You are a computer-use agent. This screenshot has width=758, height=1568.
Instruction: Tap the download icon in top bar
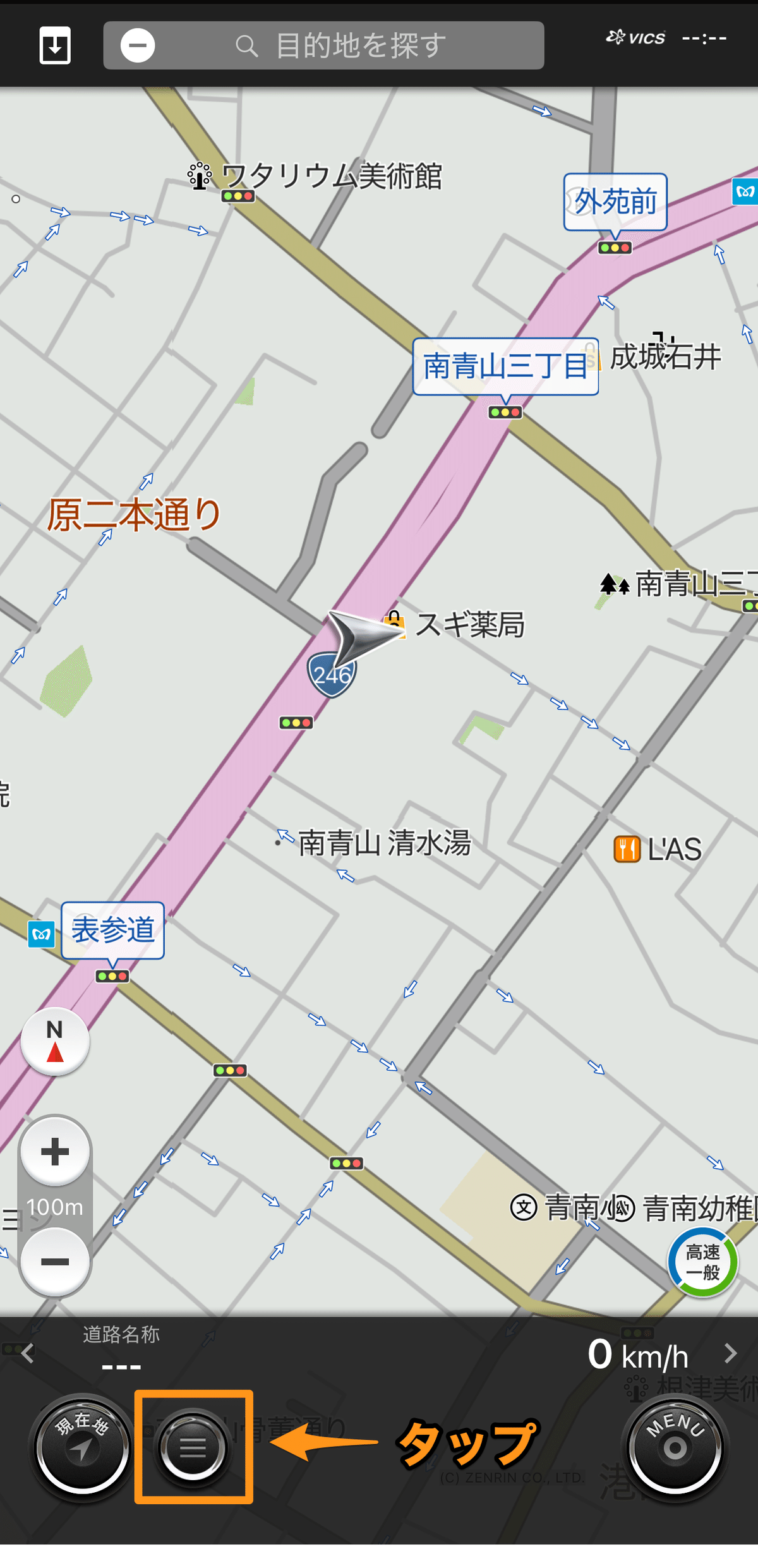tap(55, 45)
